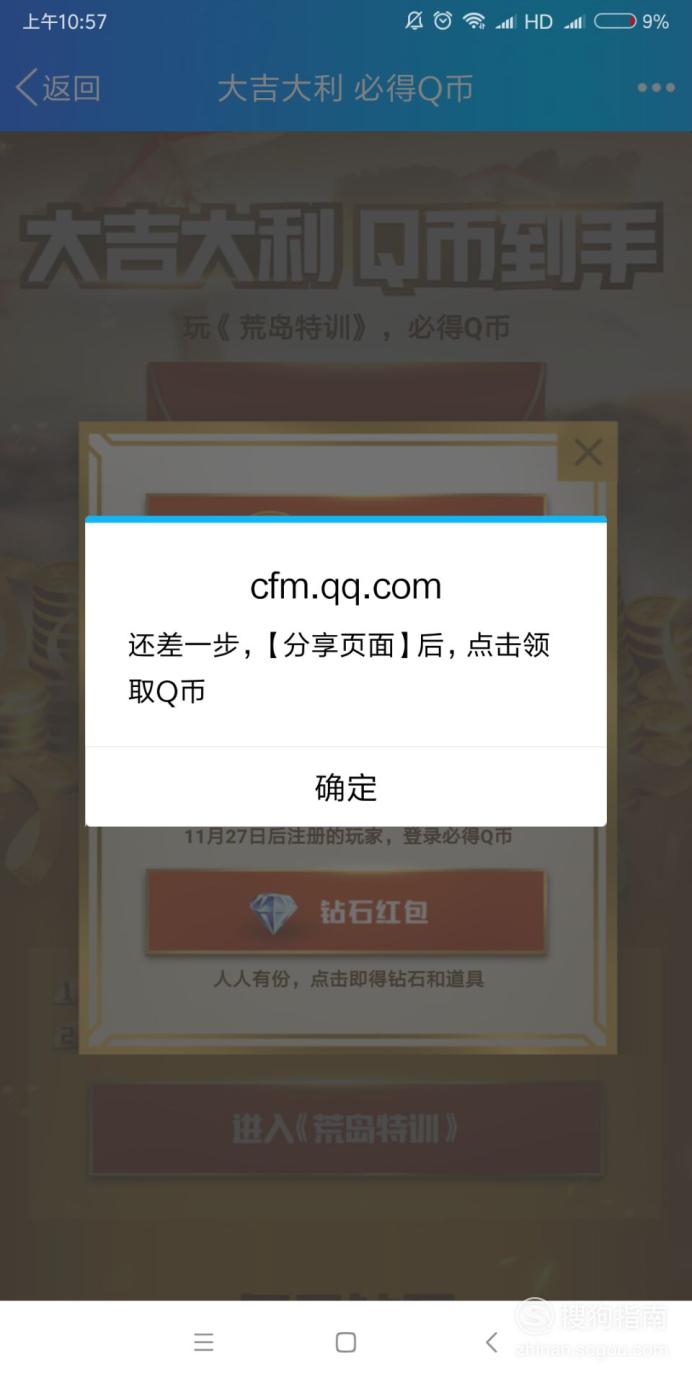
Task: Open the three-dot overflow menu
Action: 655,88
